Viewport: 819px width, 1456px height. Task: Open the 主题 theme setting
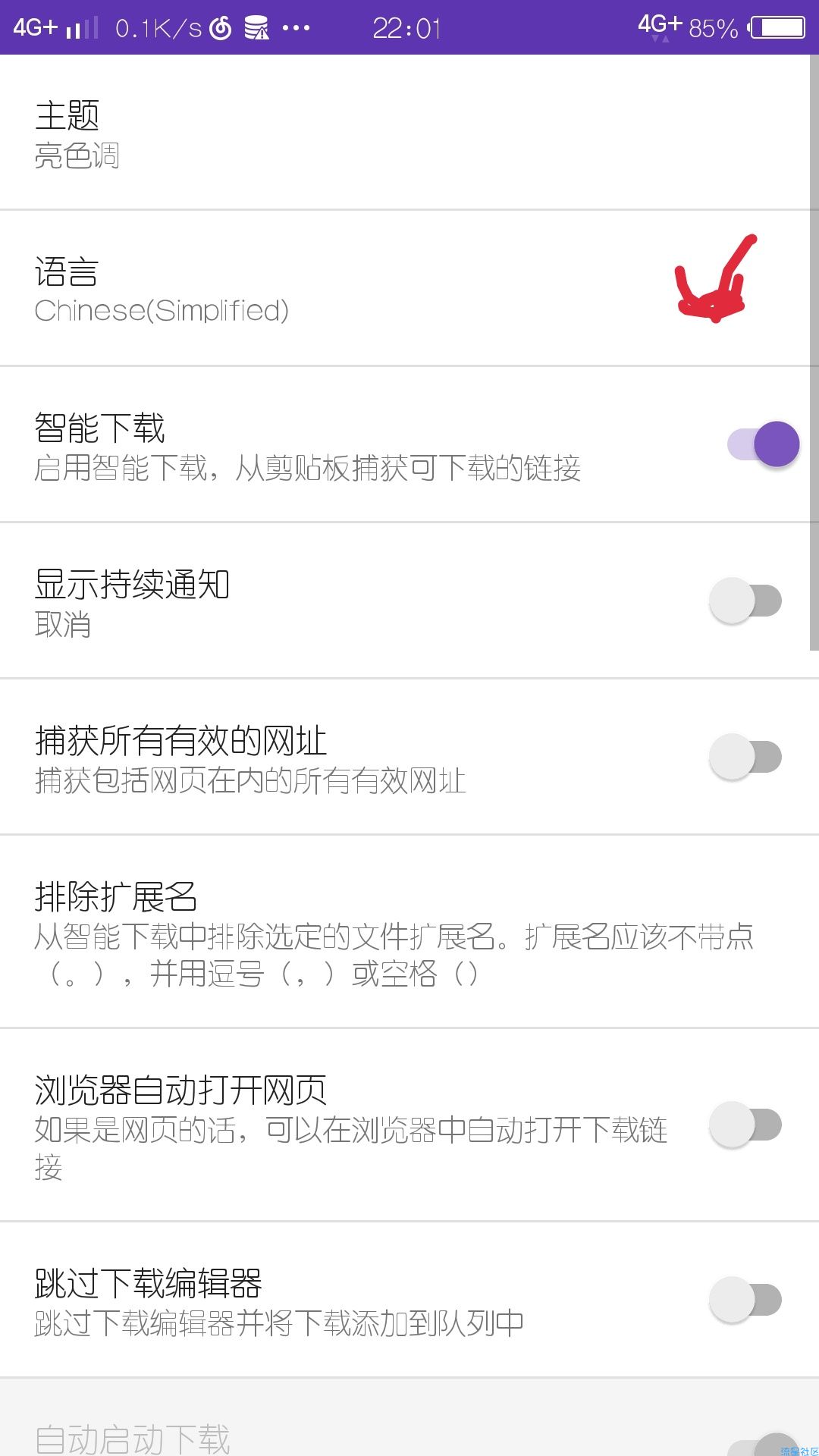tap(409, 133)
